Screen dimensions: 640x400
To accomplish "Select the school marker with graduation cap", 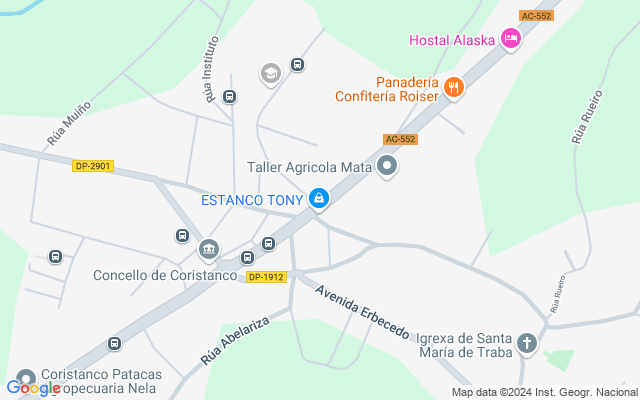I will [x=270, y=73].
